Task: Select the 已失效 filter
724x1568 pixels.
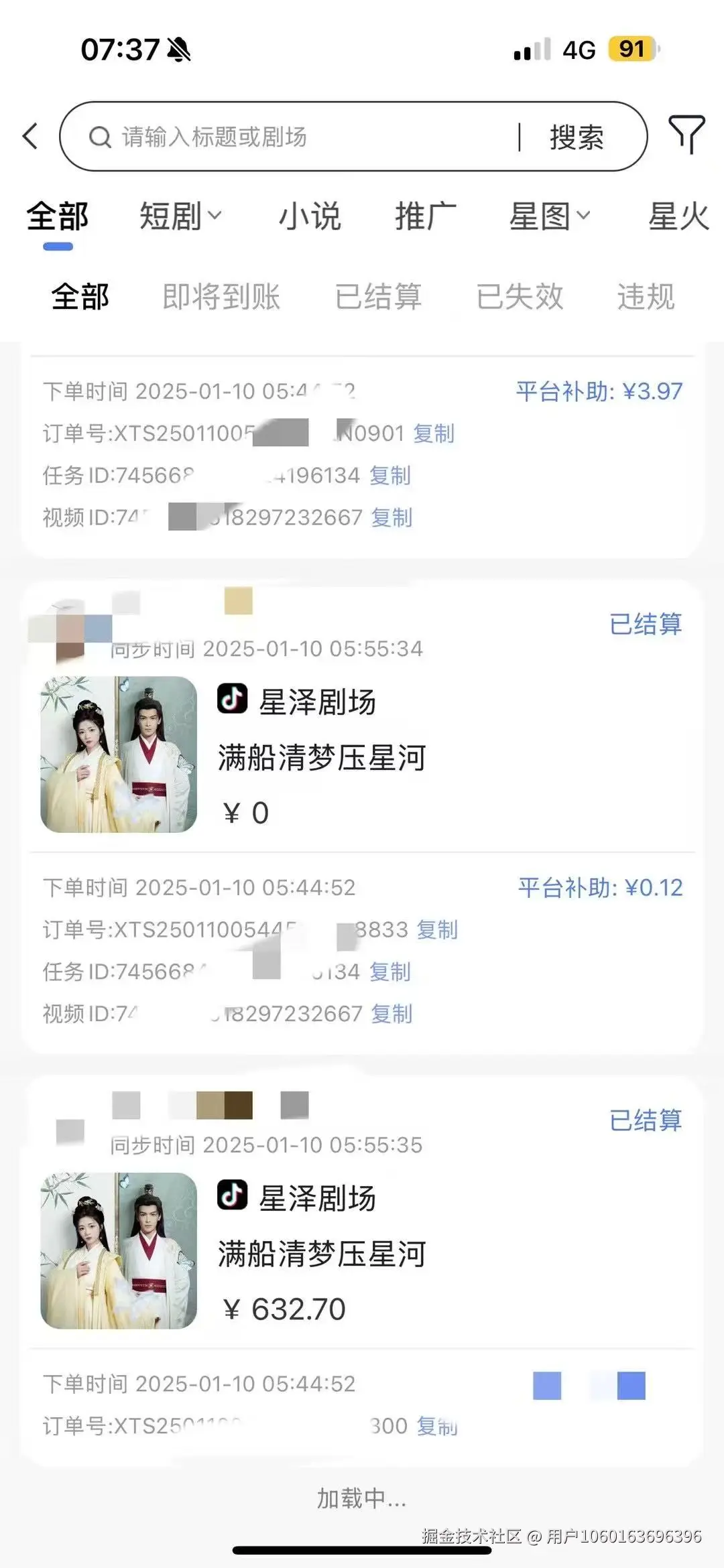Action: 520,296
